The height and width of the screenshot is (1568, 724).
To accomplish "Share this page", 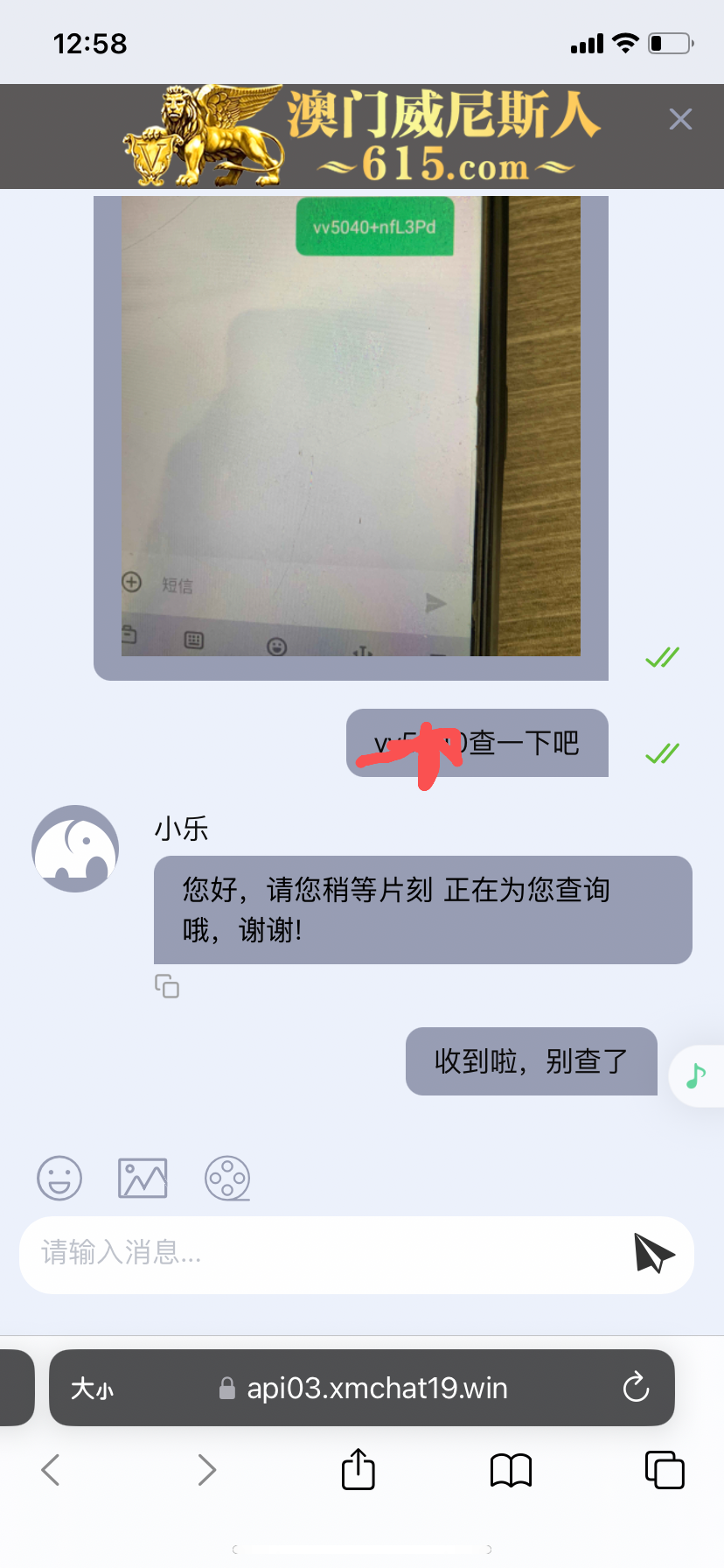I will [359, 1469].
